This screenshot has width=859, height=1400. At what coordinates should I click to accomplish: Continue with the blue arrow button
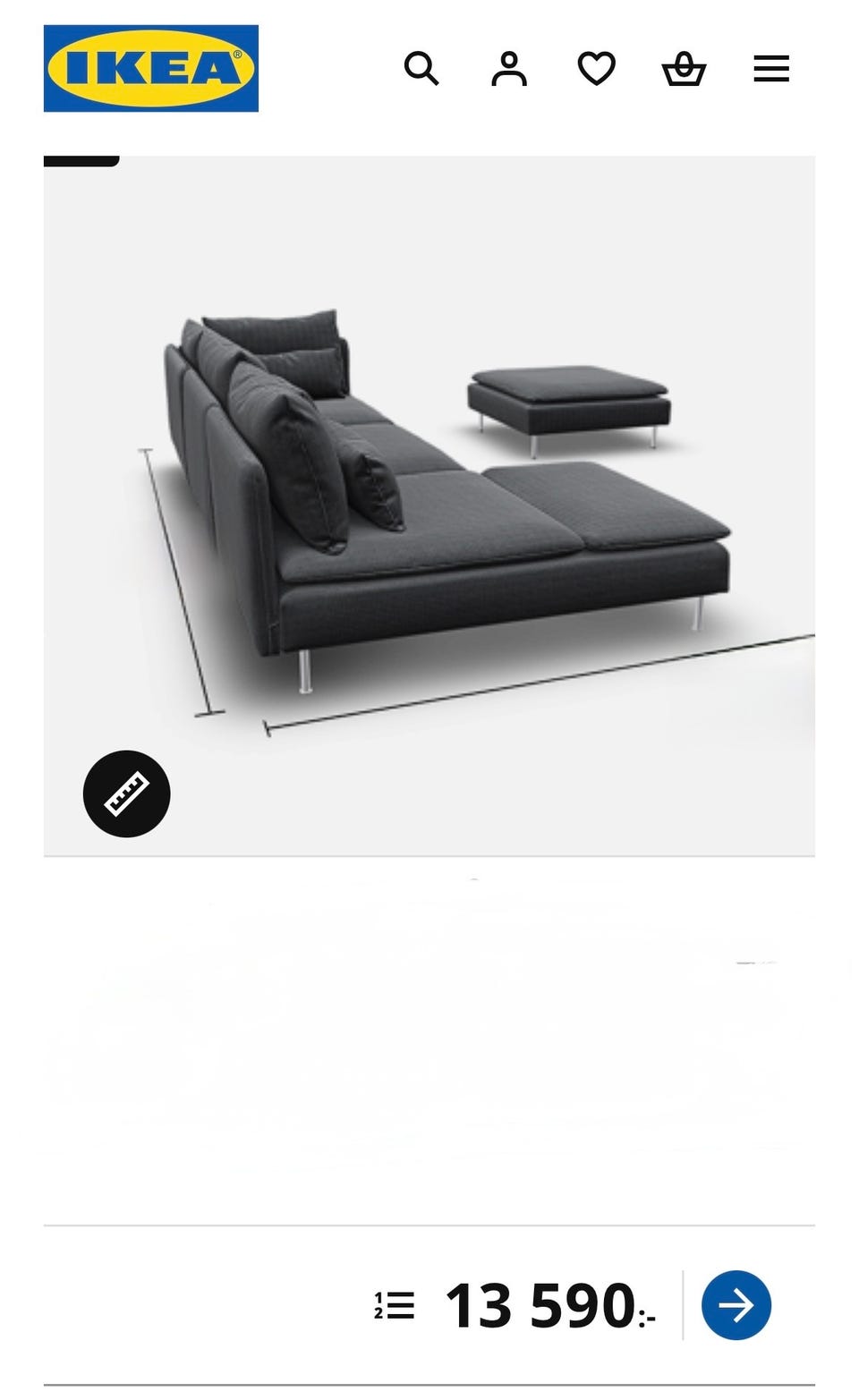[736, 1305]
